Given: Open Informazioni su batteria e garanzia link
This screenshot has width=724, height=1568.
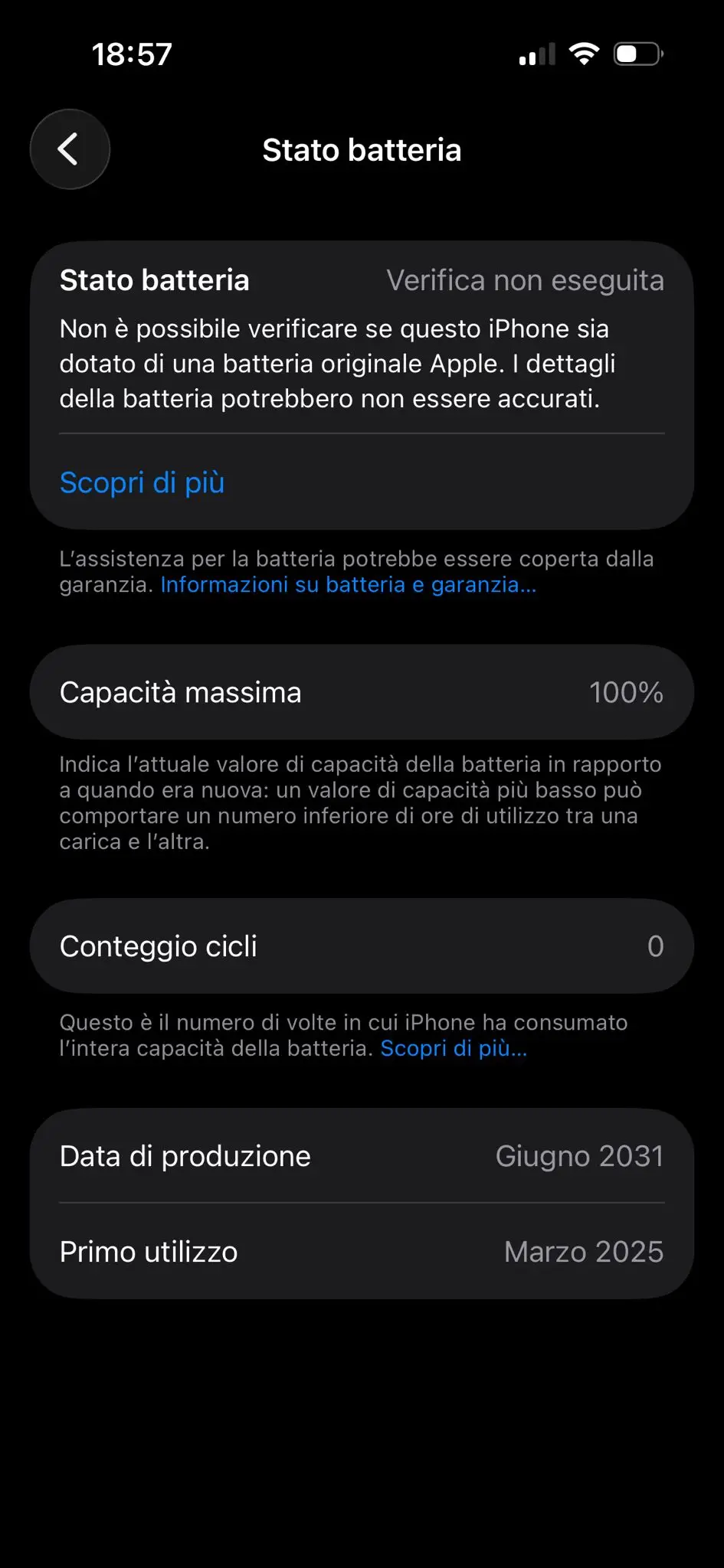Looking at the screenshot, I should pos(349,585).
